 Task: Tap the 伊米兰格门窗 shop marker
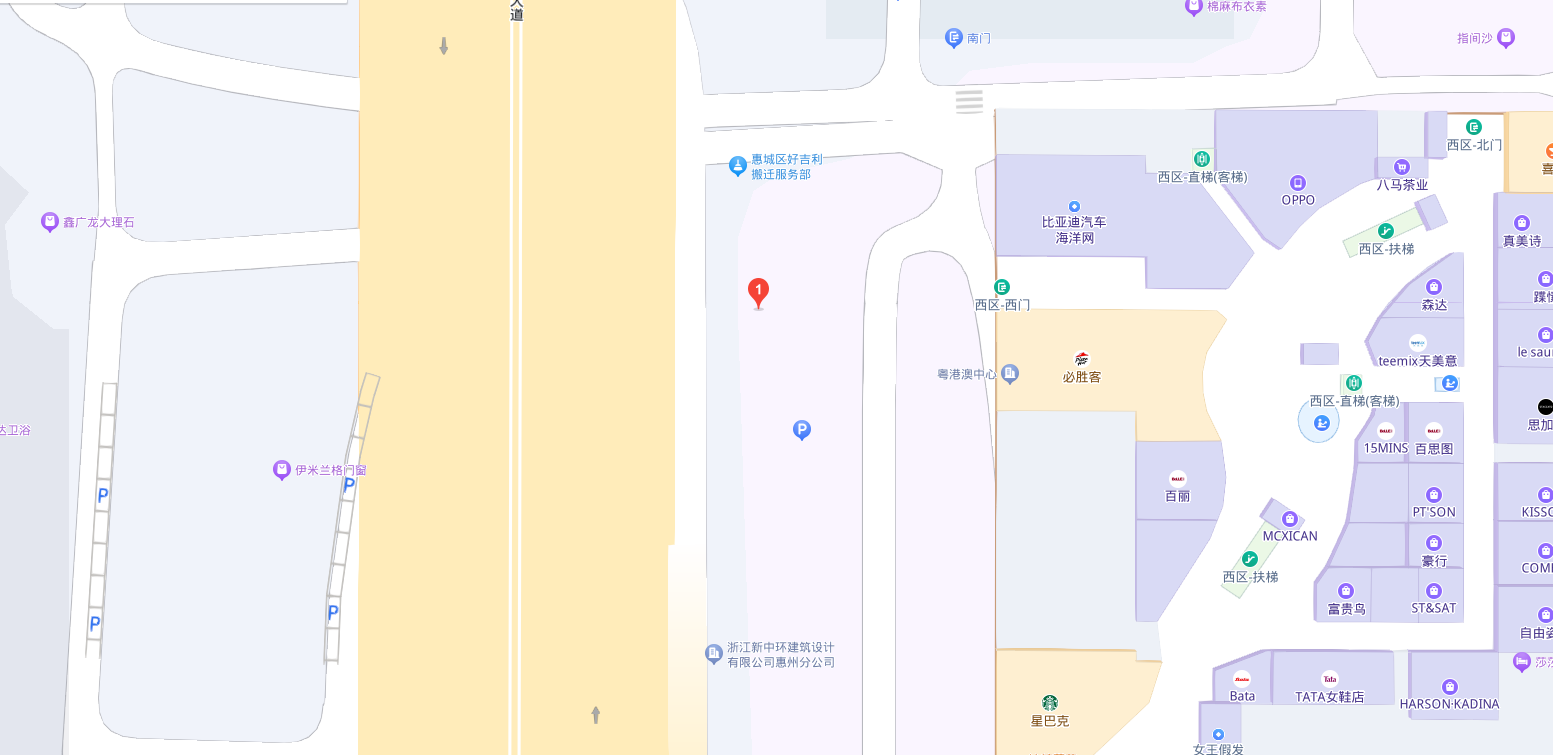282,469
